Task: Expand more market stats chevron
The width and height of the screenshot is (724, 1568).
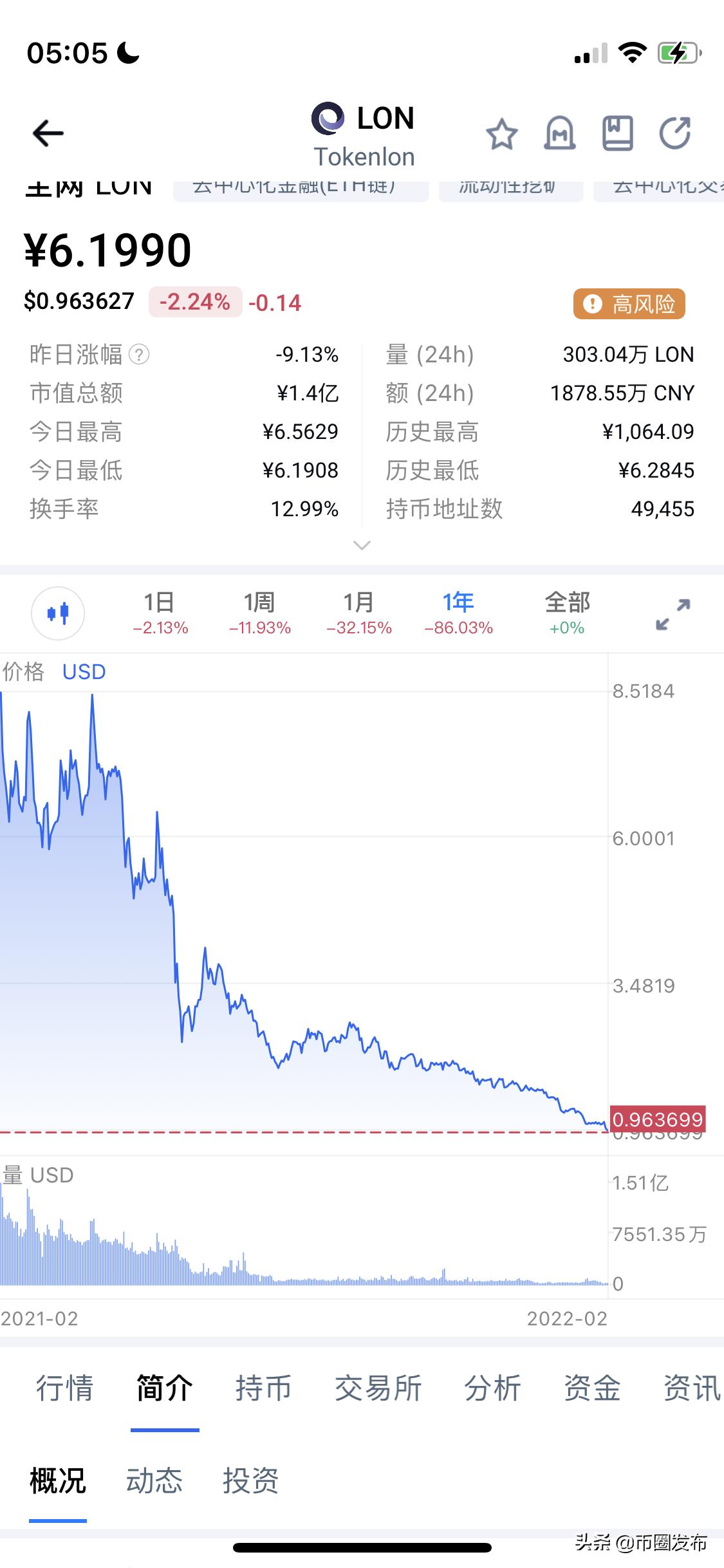Action: 362,546
